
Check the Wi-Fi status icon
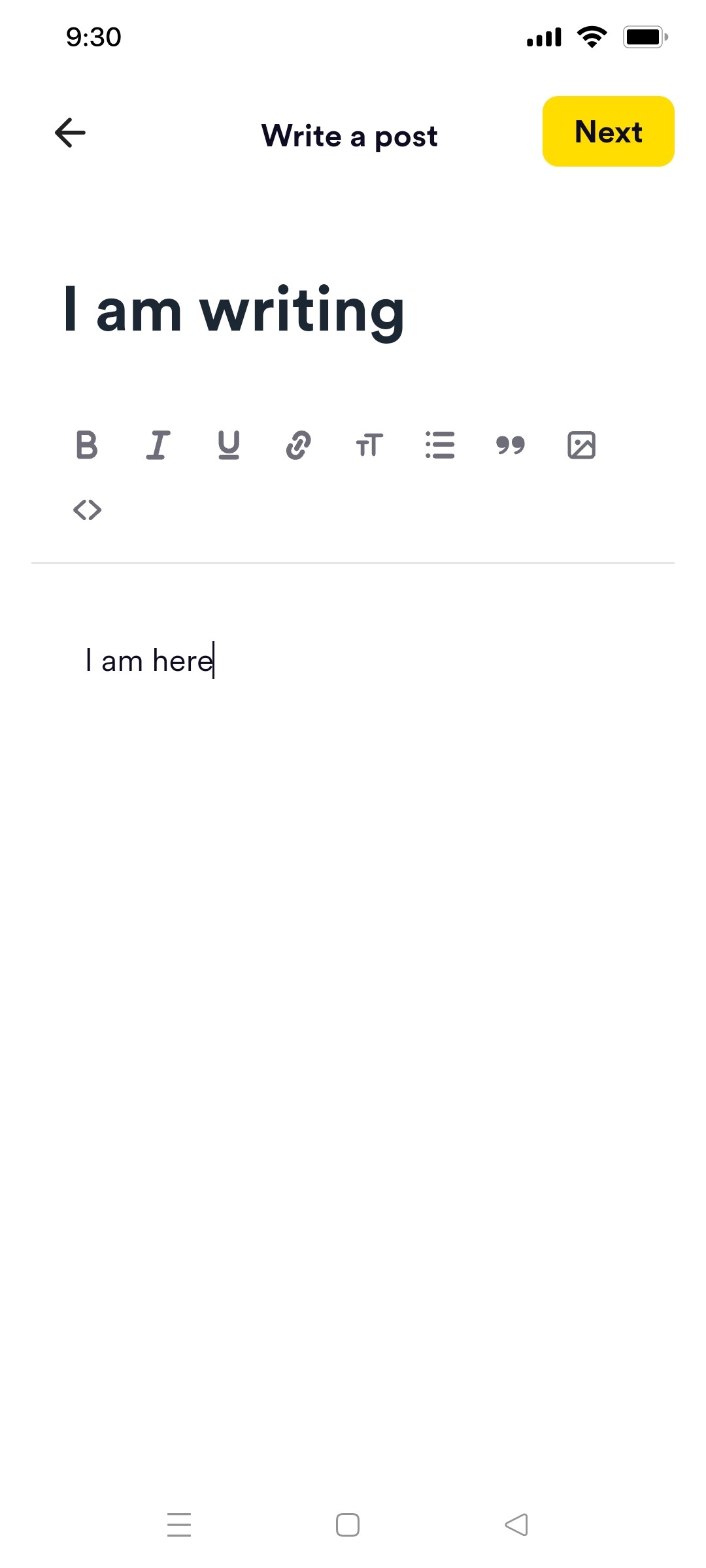point(592,37)
